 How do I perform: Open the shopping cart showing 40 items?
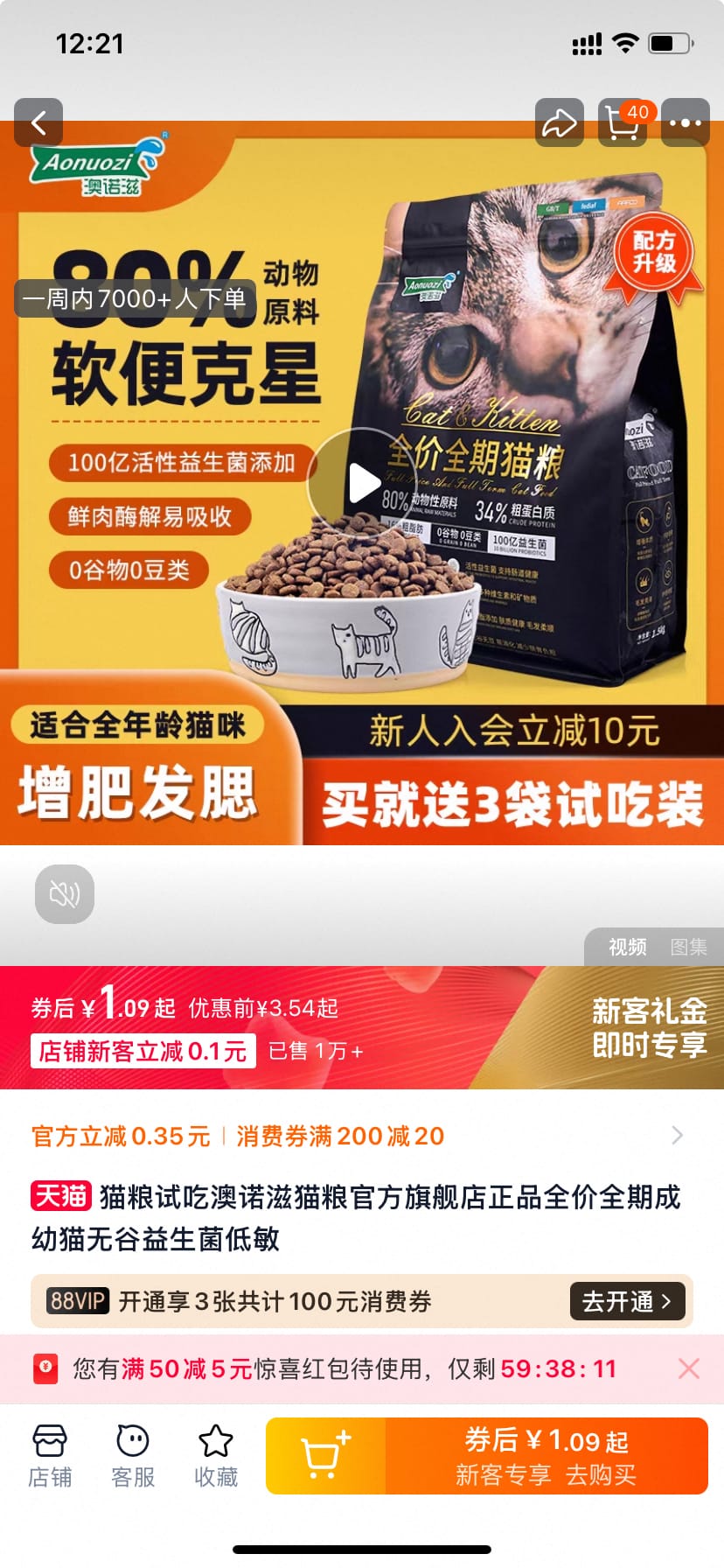point(622,125)
